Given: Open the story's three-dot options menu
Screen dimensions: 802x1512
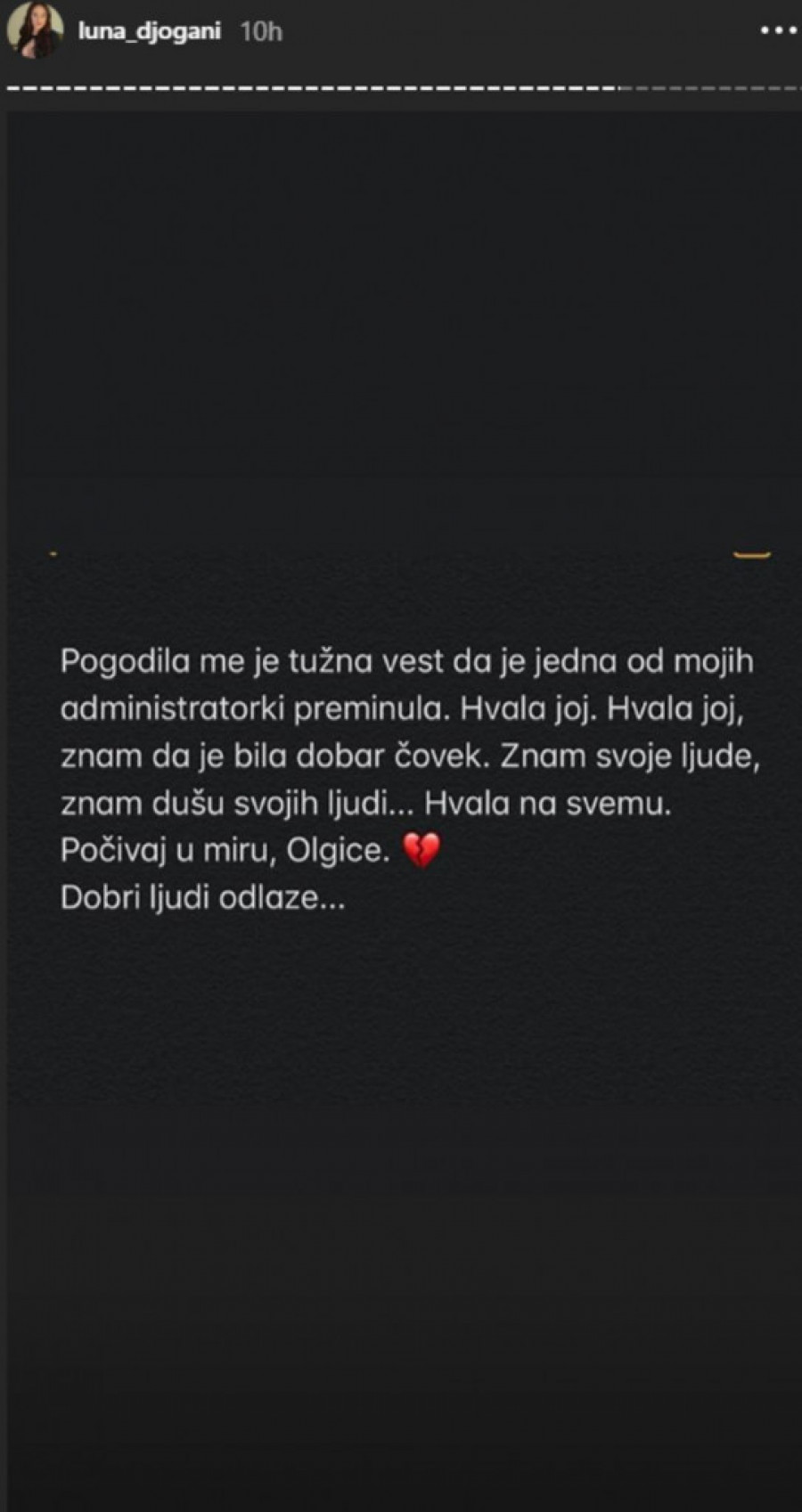Looking at the screenshot, I should click(777, 31).
